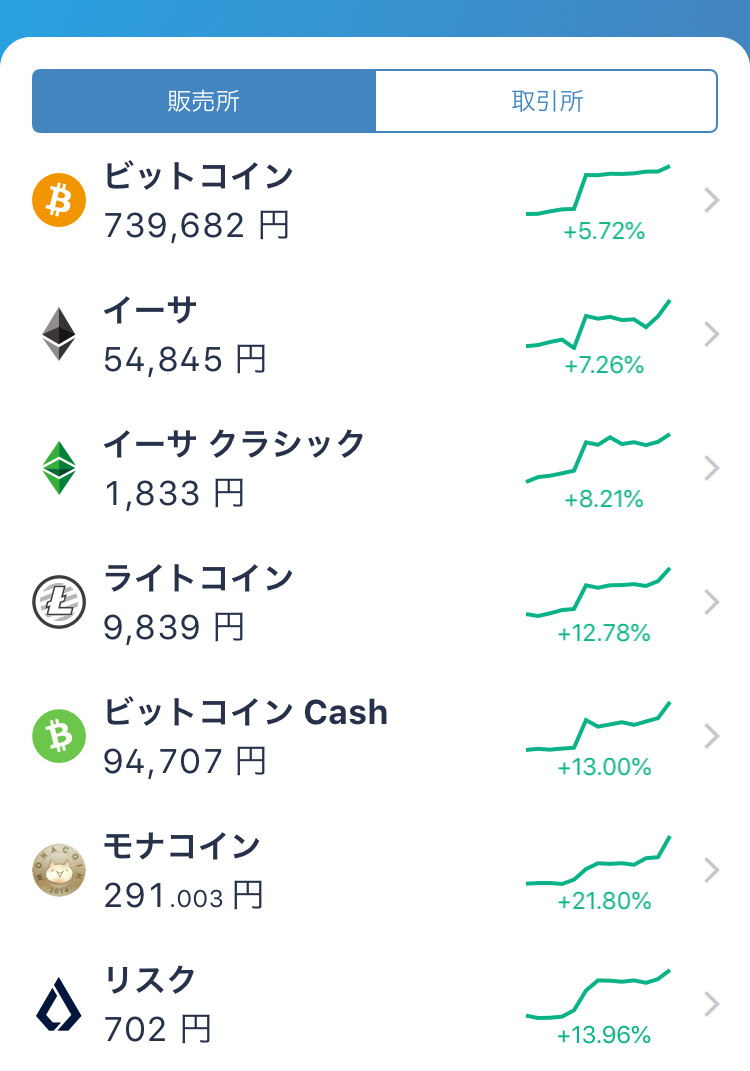
Task: Open the ビットコイン 739,682 円 row
Action: point(375,201)
